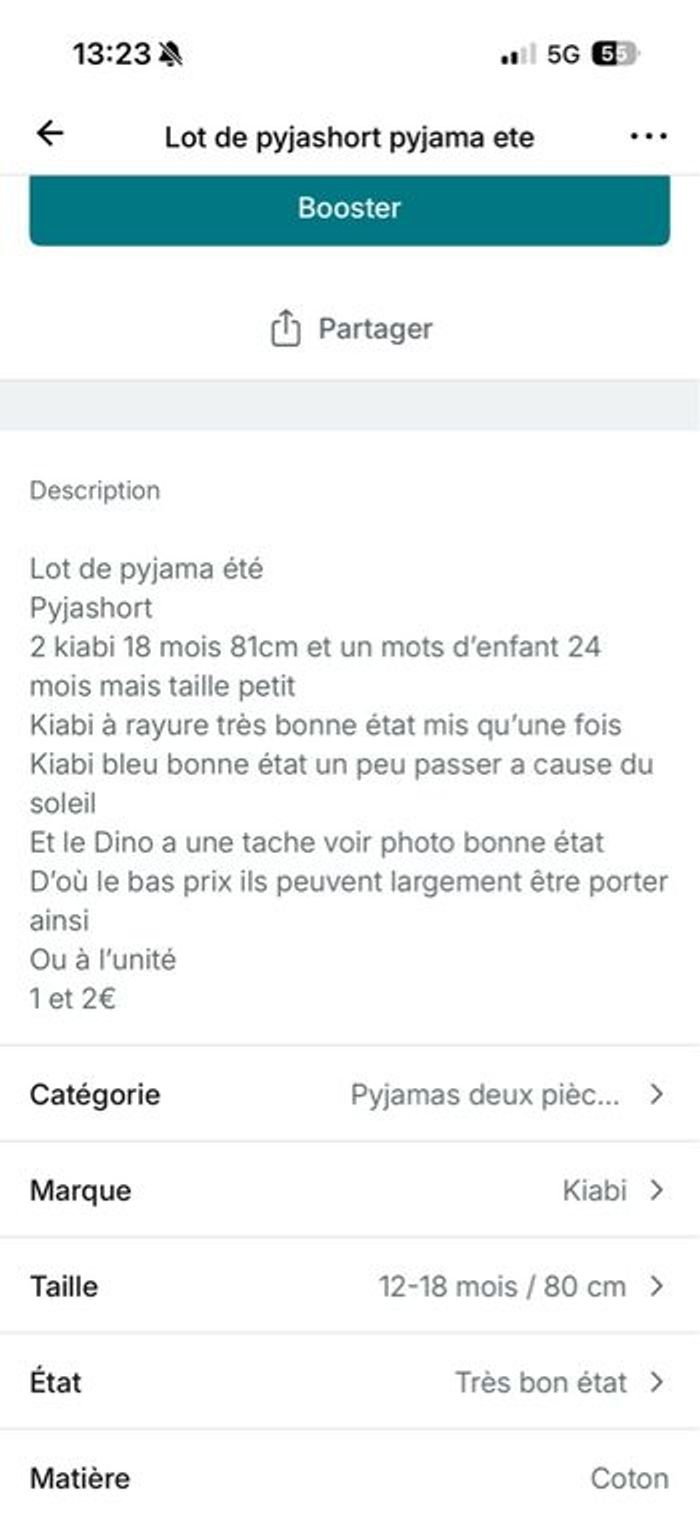Go back using the arrow icon

click(50, 134)
